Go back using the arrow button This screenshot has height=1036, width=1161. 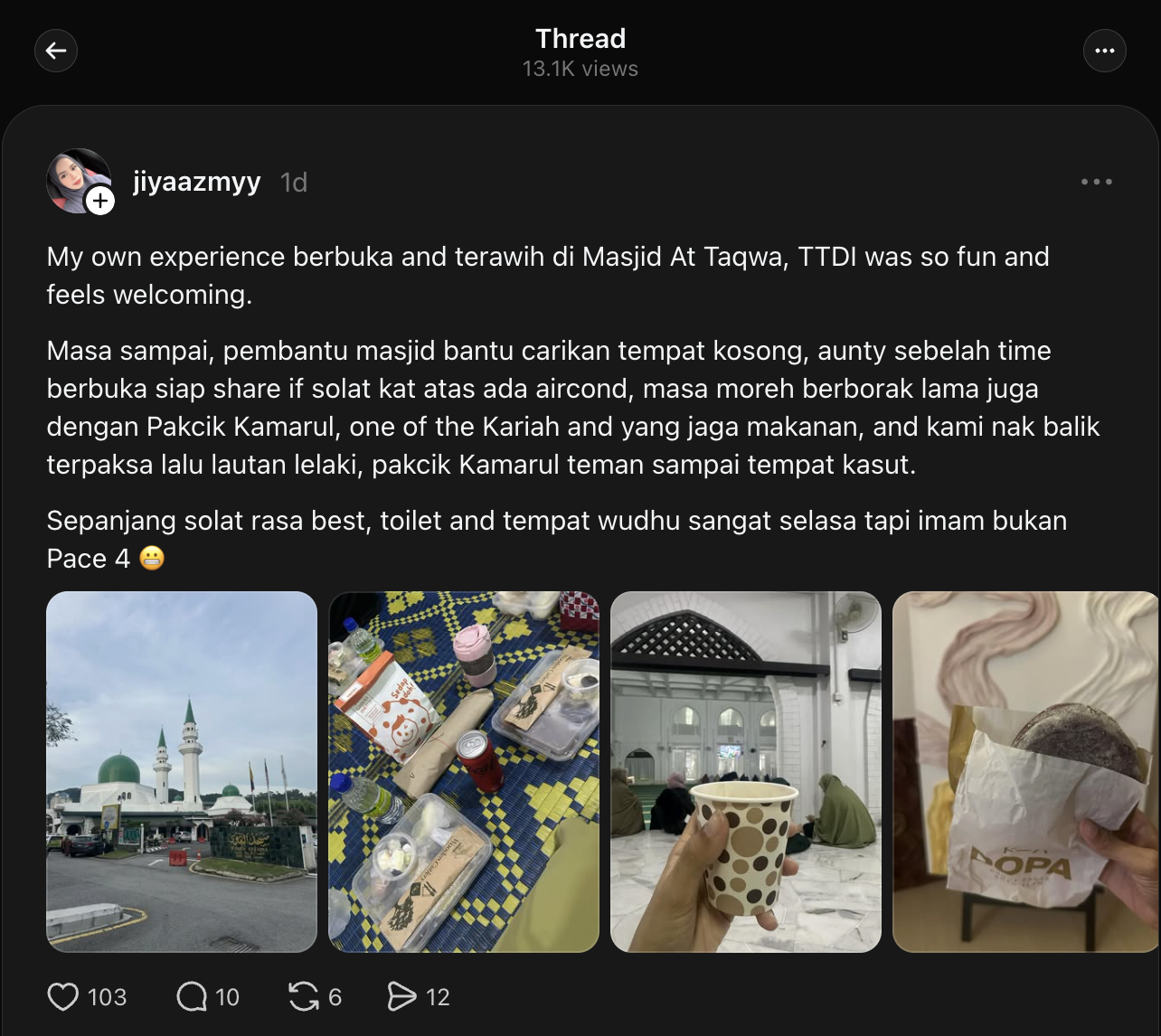[x=56, y=51]
